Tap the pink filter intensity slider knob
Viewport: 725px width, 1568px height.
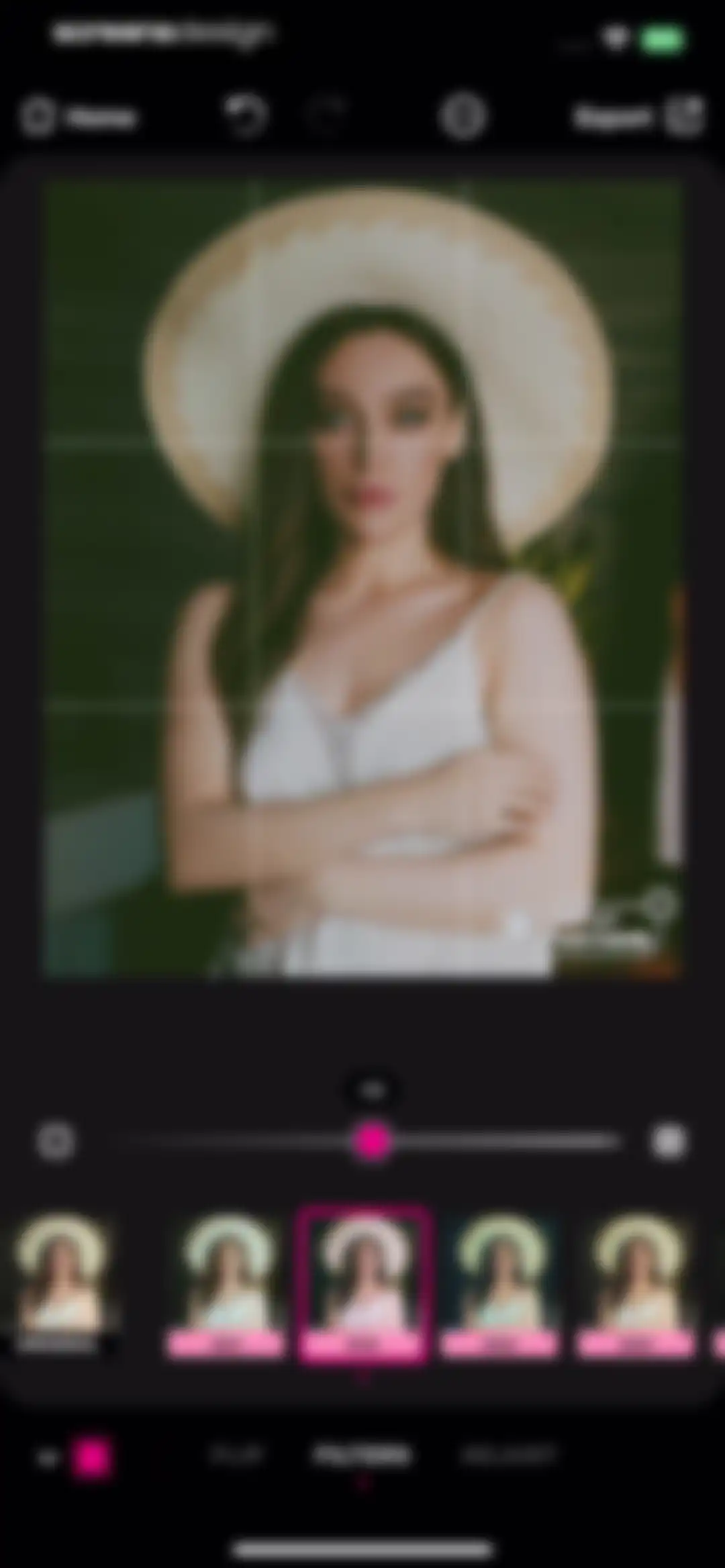372,1142
